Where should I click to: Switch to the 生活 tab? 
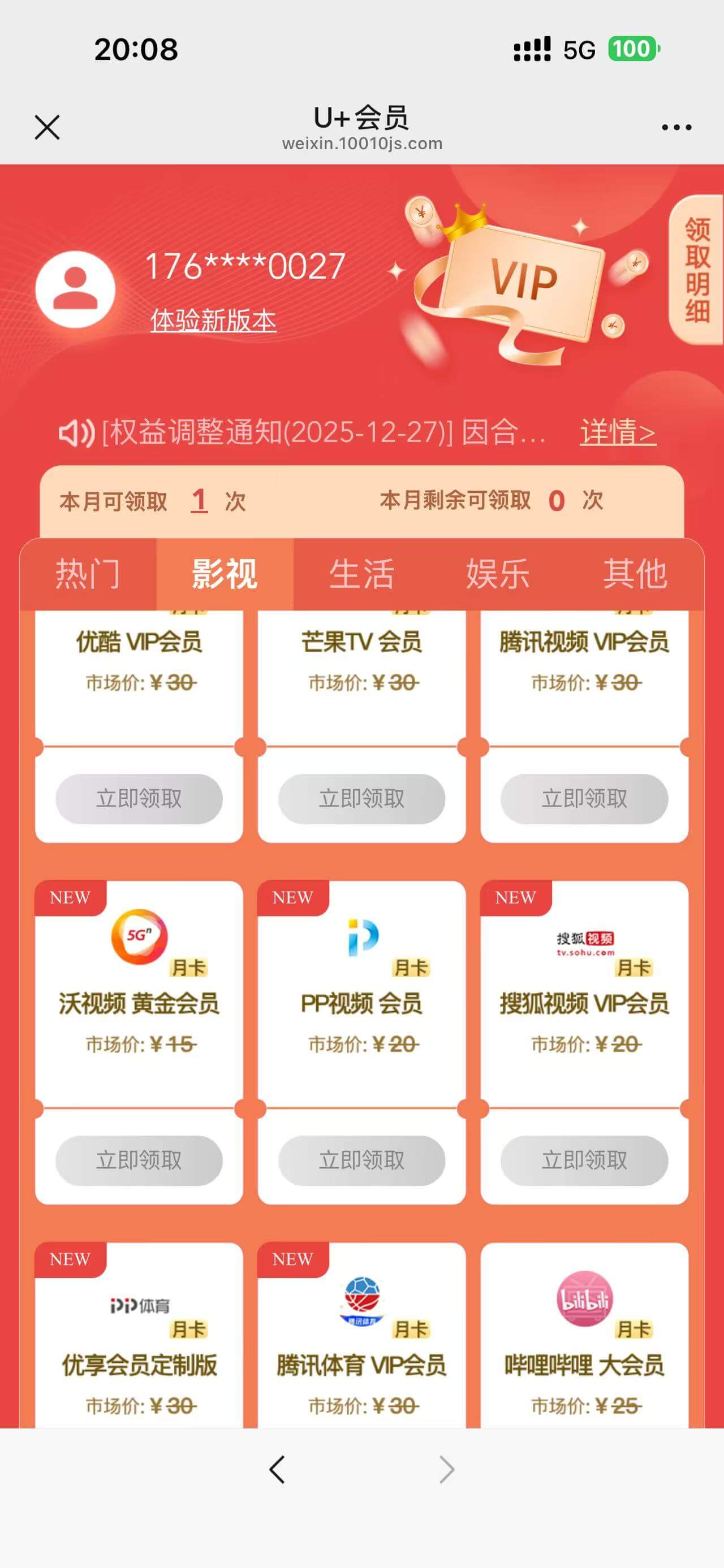361,574
